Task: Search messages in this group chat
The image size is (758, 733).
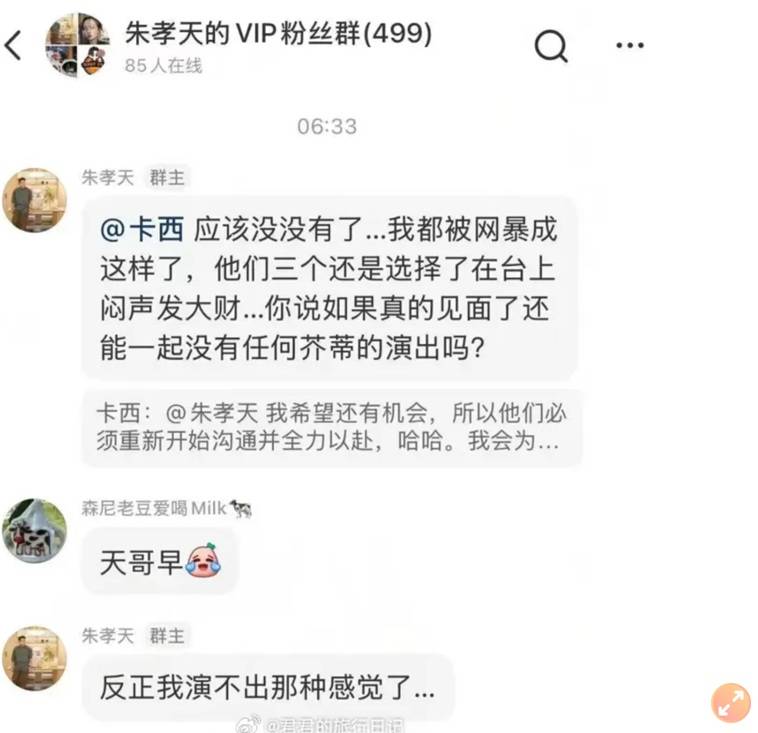Action: (x=550, y=45)
